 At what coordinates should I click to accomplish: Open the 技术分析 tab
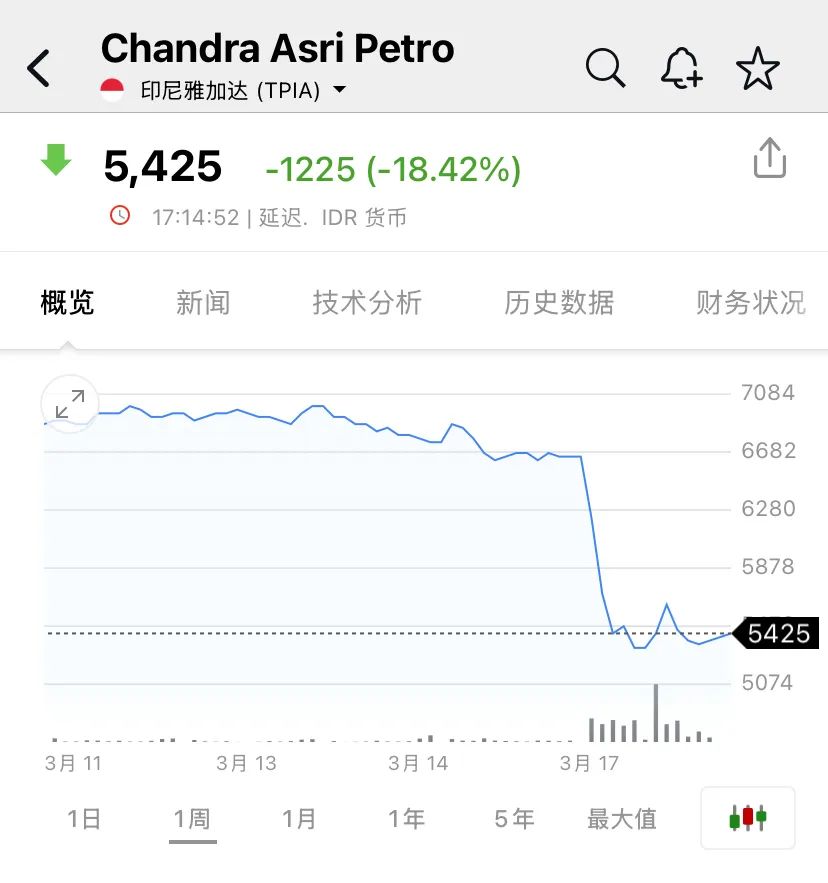tap(367, 302)
